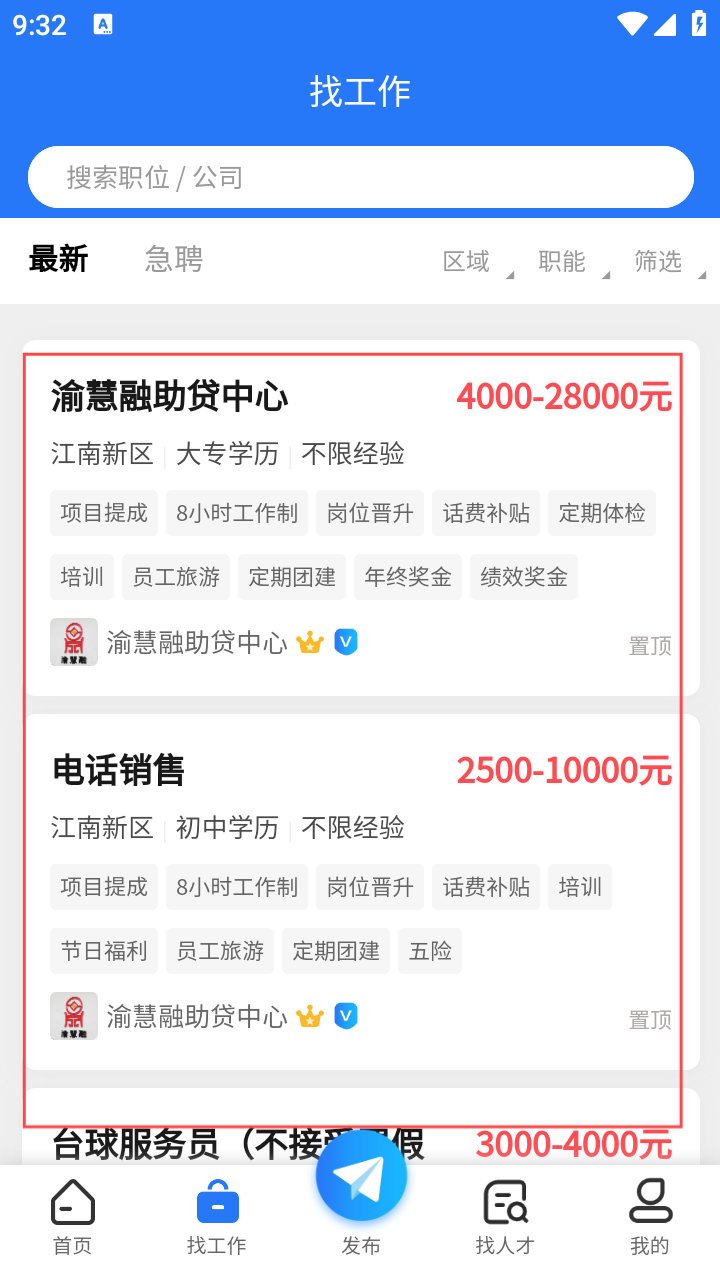Image resolution: width=720 pixels, height=1280 pixels.
Task: Open the 我的 profile tab
Action: click(650, 1217)
